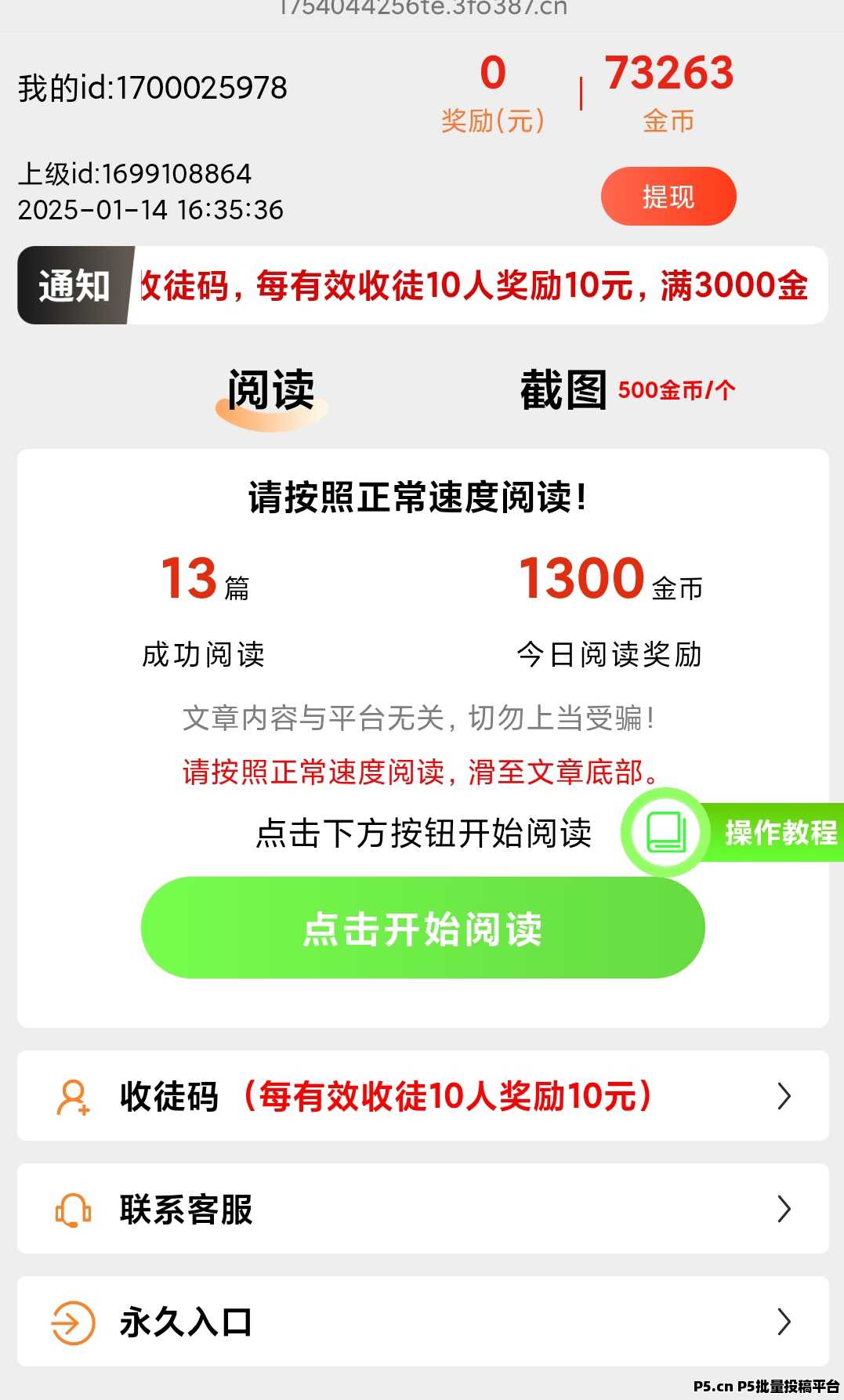Open the 操作教程 tutorial button
This screenshot has width=844, height=1400.
732,832
